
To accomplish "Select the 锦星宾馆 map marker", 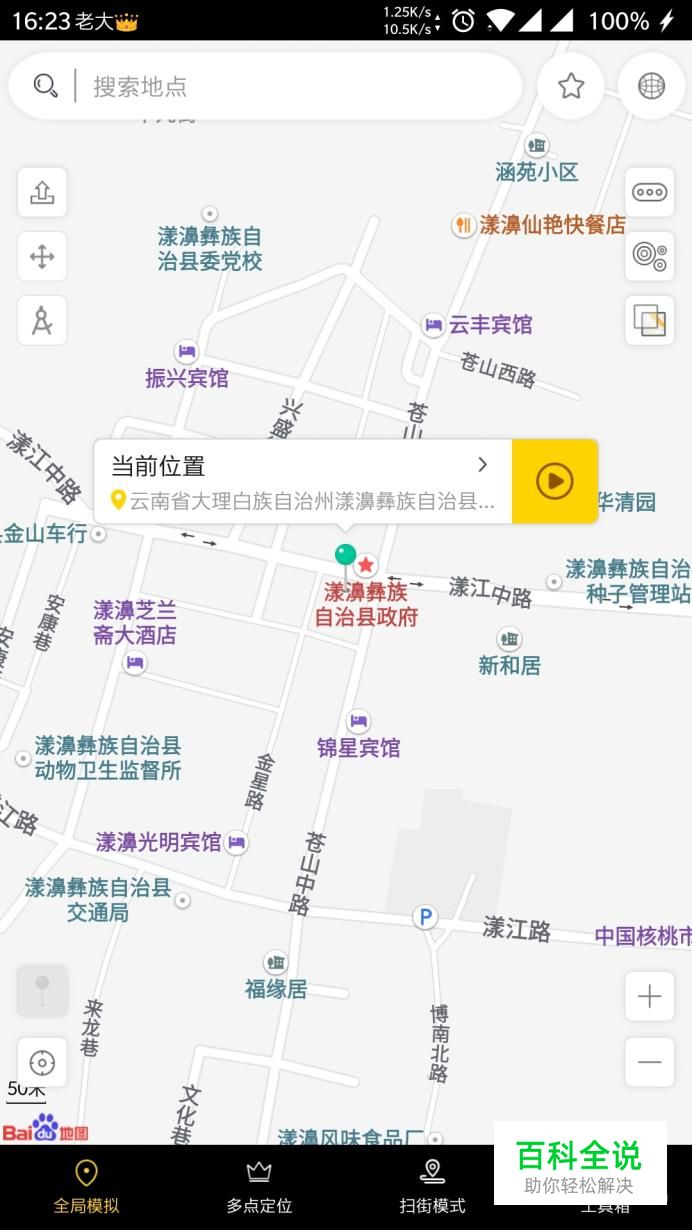I will pyautogui.click(x=358, y=721).
